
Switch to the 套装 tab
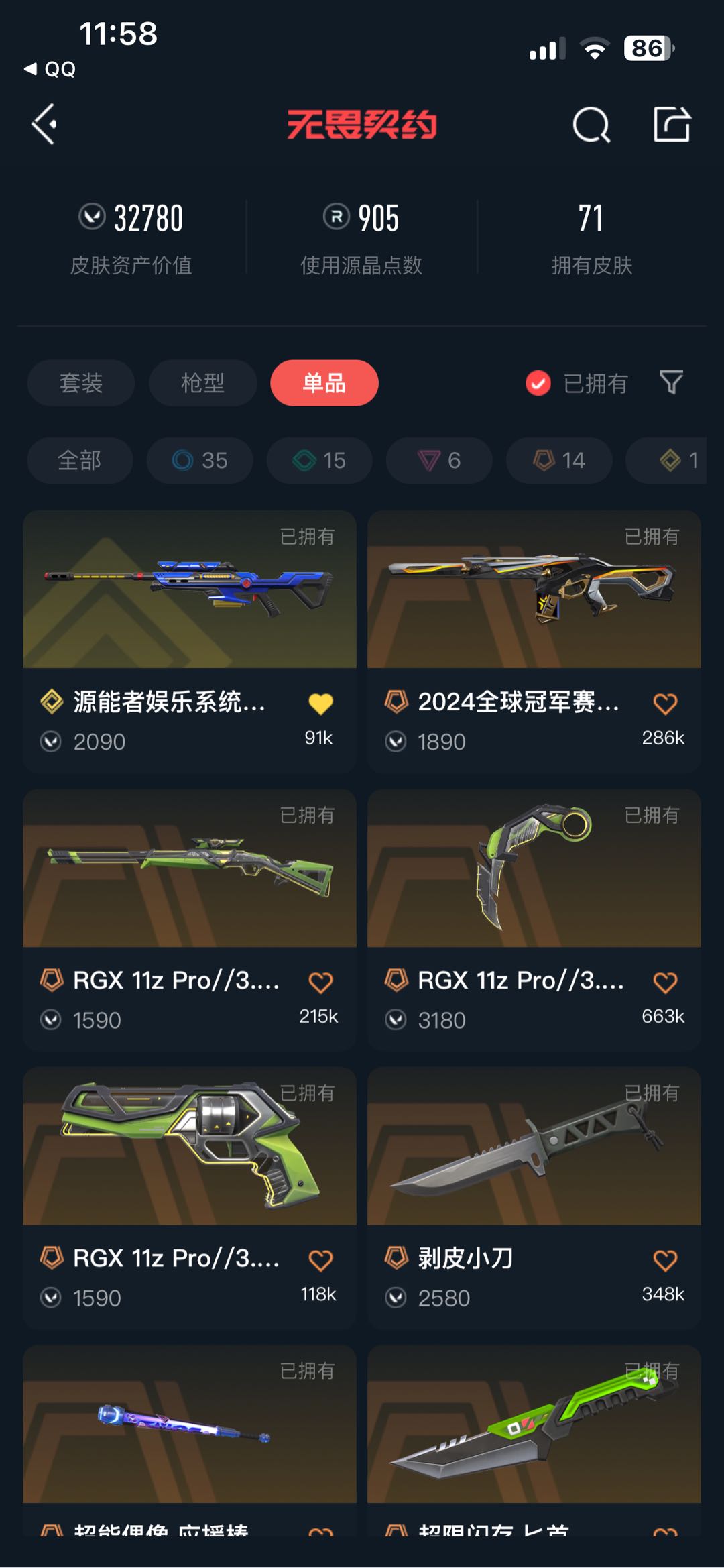pos(81,383)
